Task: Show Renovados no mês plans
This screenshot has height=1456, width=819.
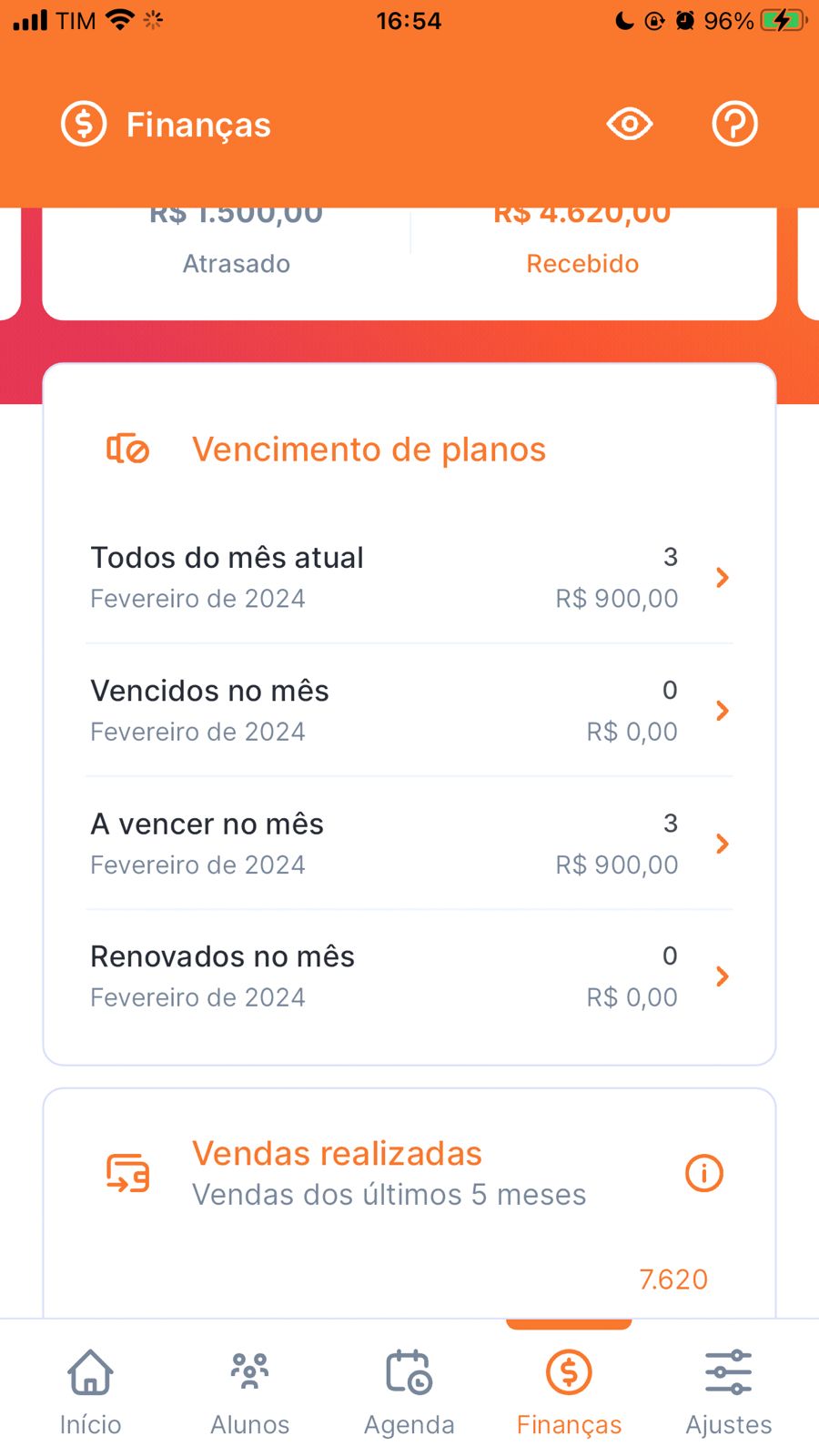Action: [x=409, y=976]
